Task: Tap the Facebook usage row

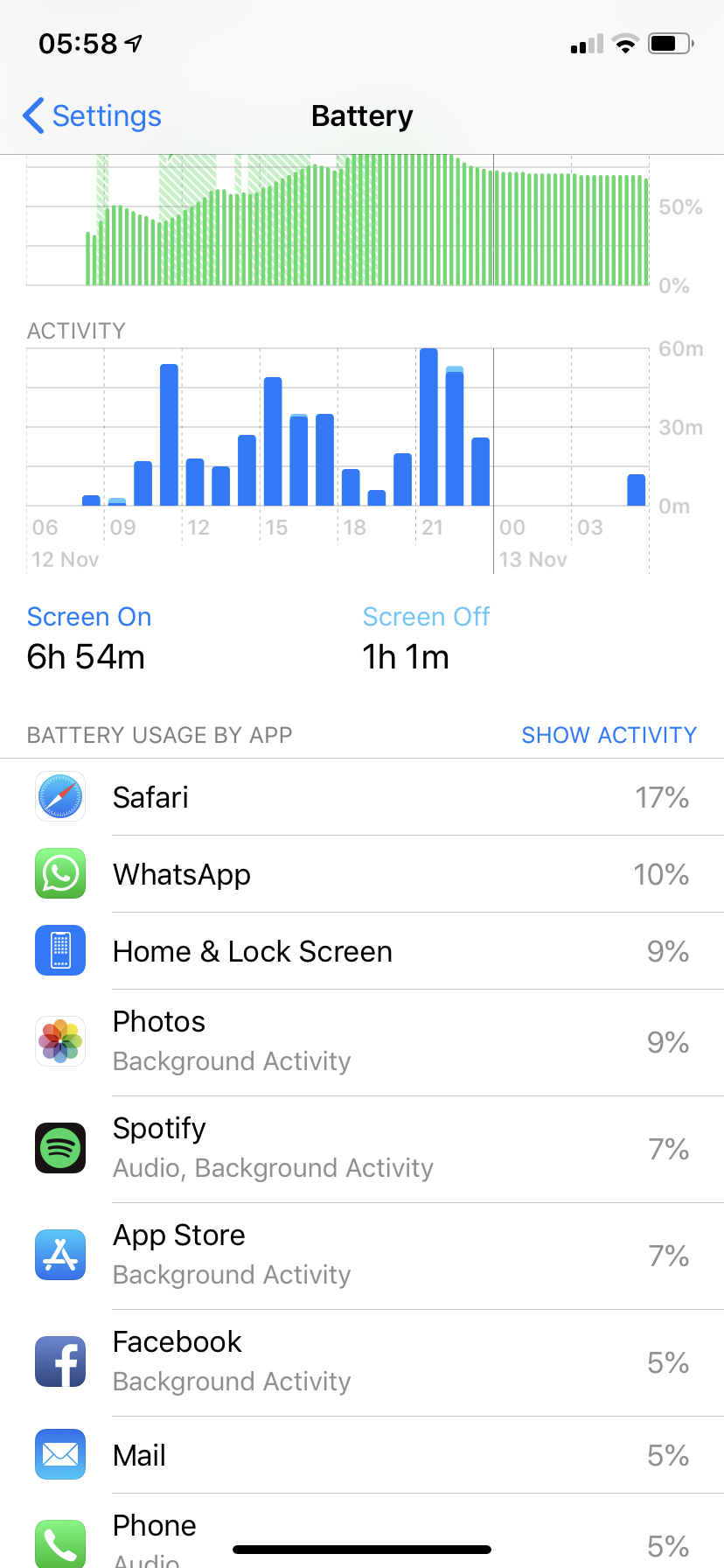Action: pos(362,1361)
